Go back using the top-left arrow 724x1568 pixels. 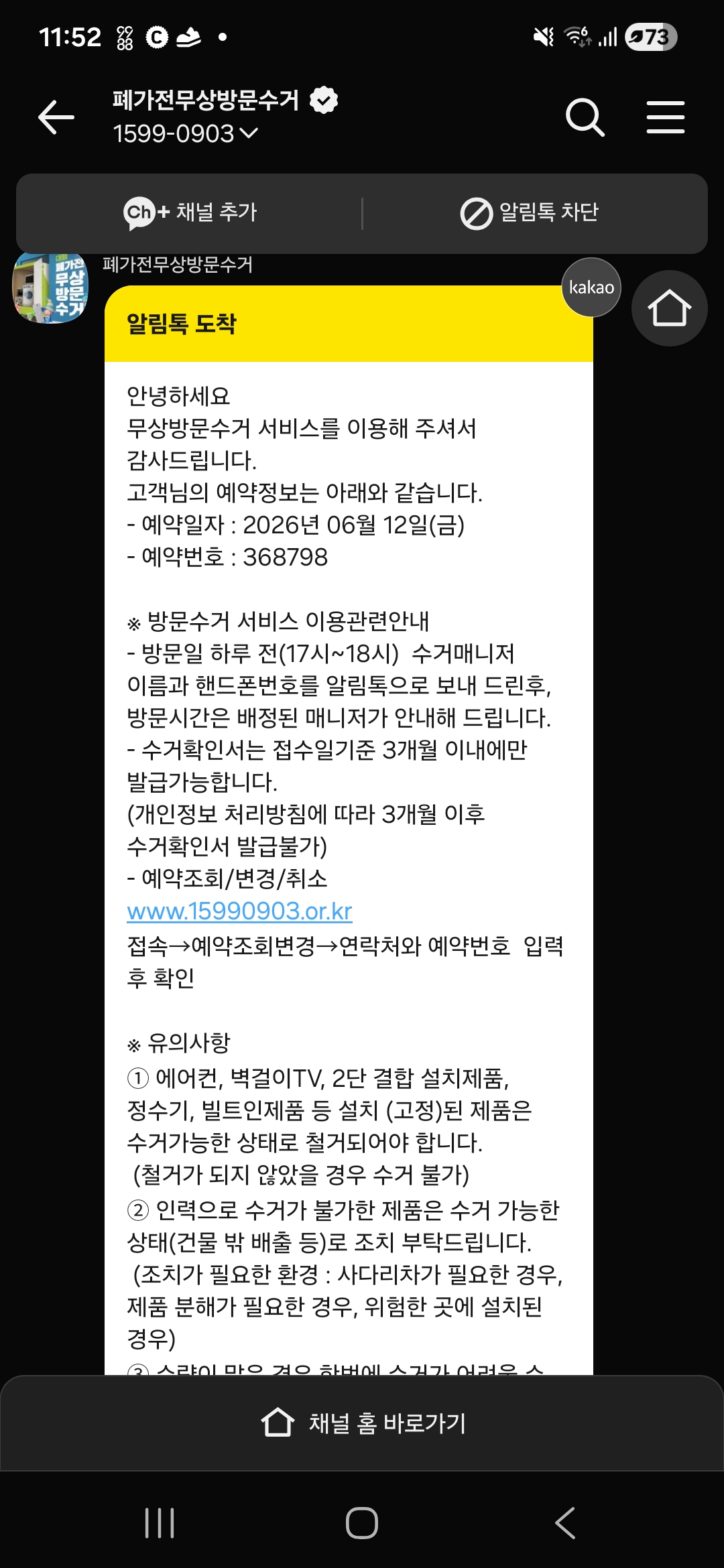click(x=56, y=117)
